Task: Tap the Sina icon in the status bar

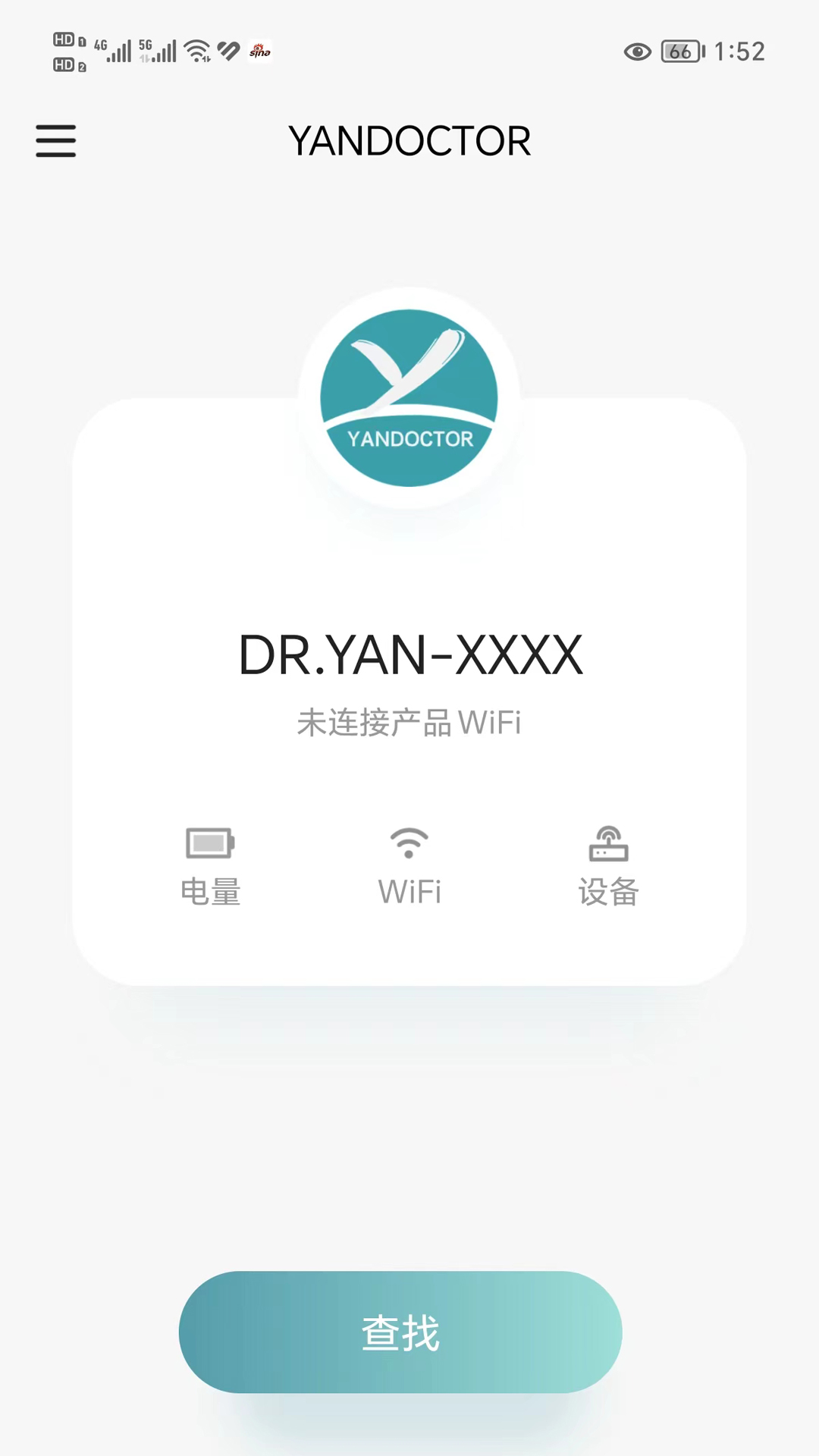Action: (259, 51)
